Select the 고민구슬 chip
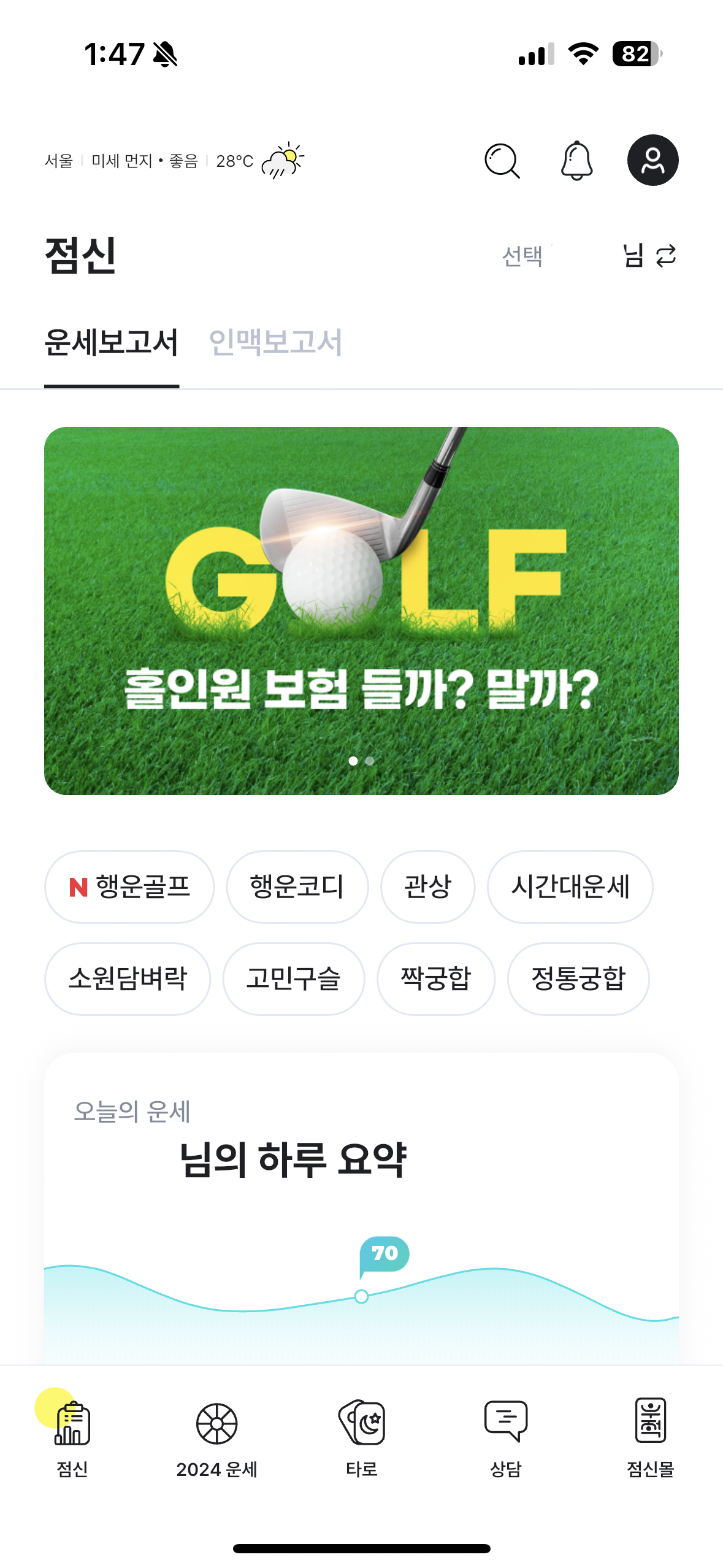 [293, 978]
